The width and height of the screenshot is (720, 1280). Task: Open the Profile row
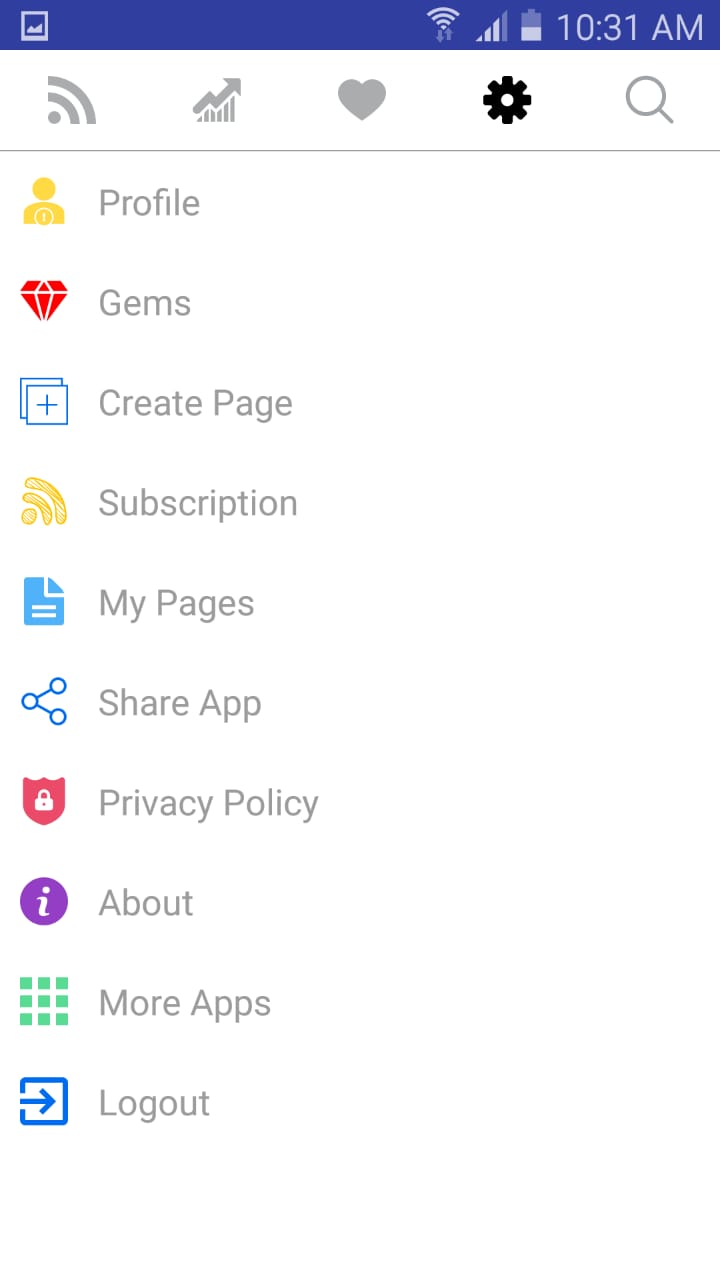149,203
